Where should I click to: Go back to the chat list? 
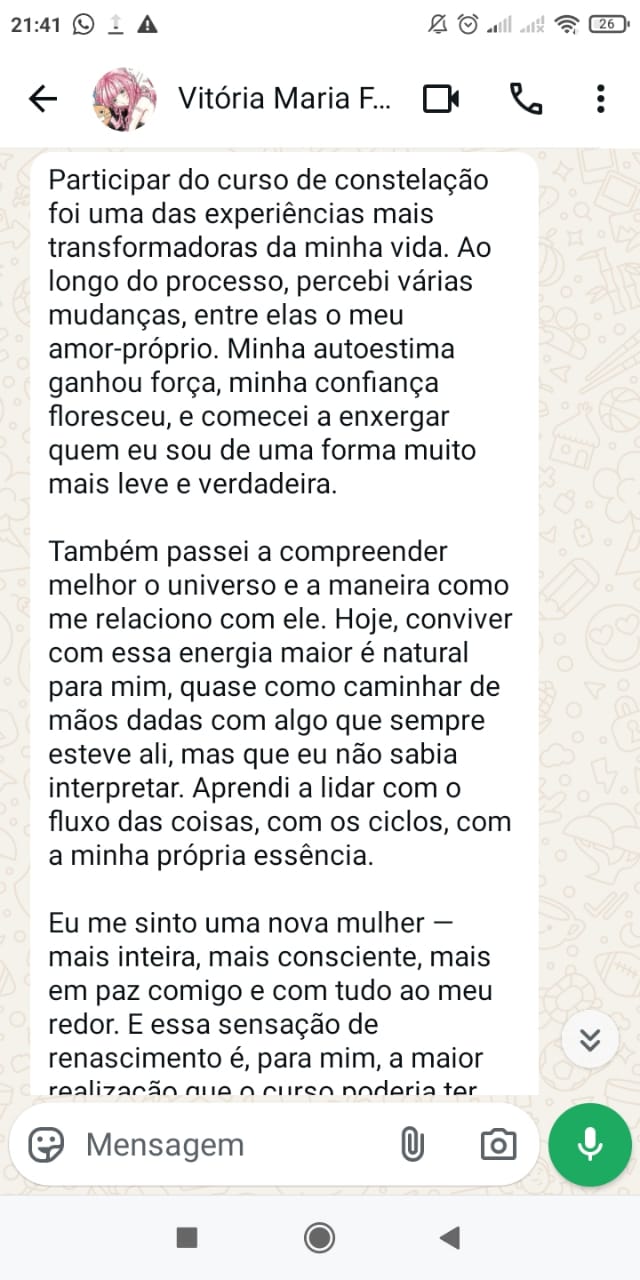tap(43, 98)
